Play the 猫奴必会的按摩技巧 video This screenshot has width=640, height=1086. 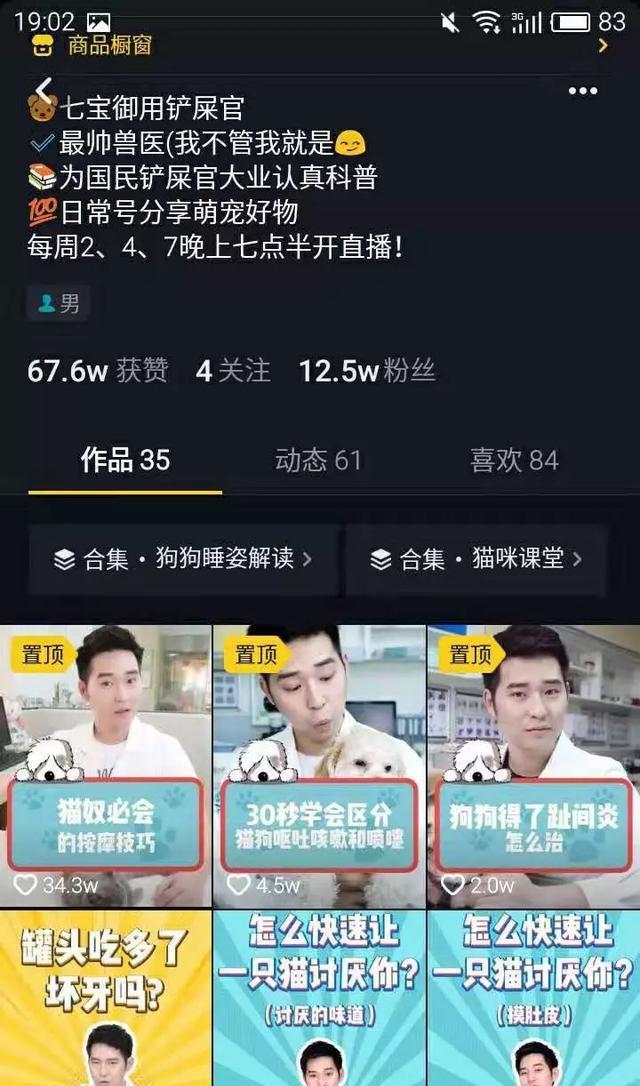106,765
